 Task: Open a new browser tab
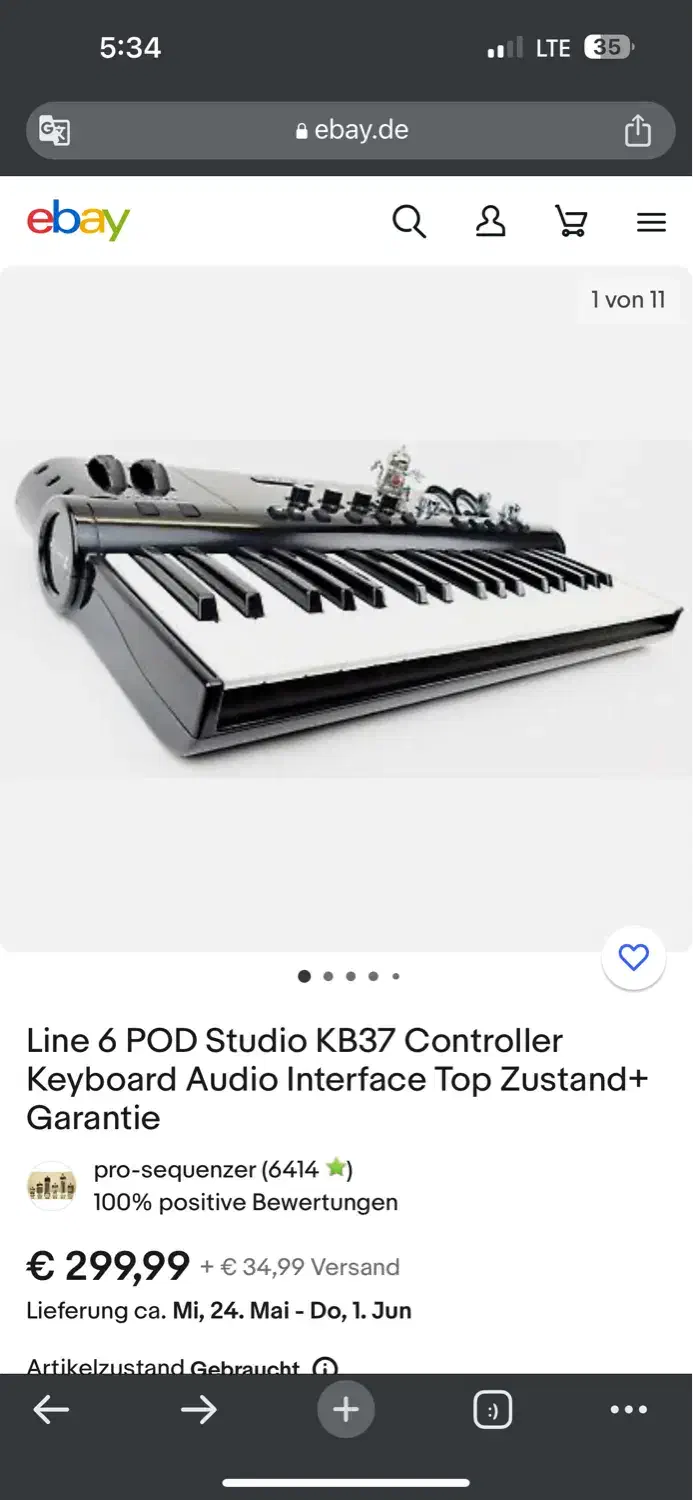345,1410
